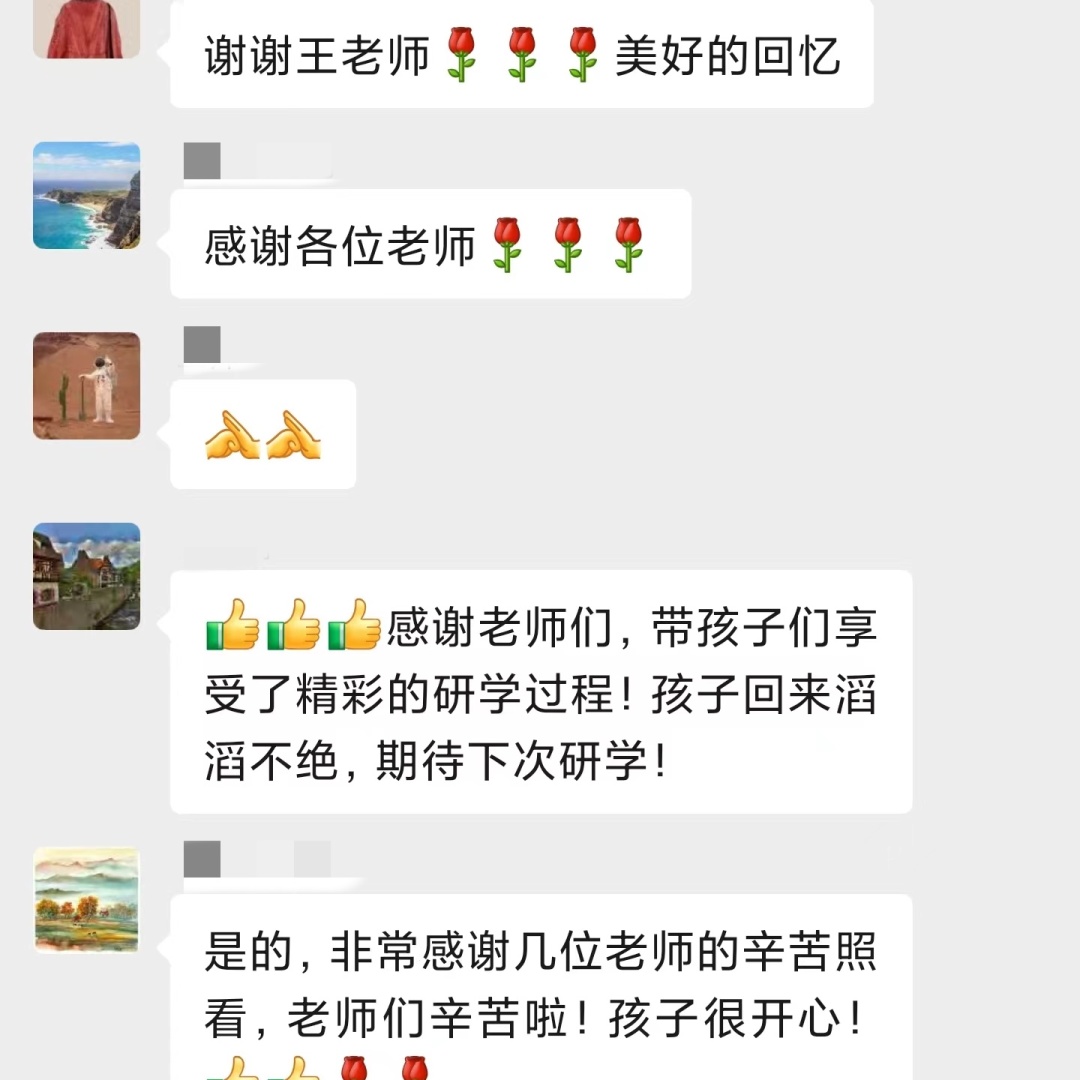Tap the red-jacket avatar beside 谢谢王老师
Screen dimensions: 1080x1080
(87, 26)
